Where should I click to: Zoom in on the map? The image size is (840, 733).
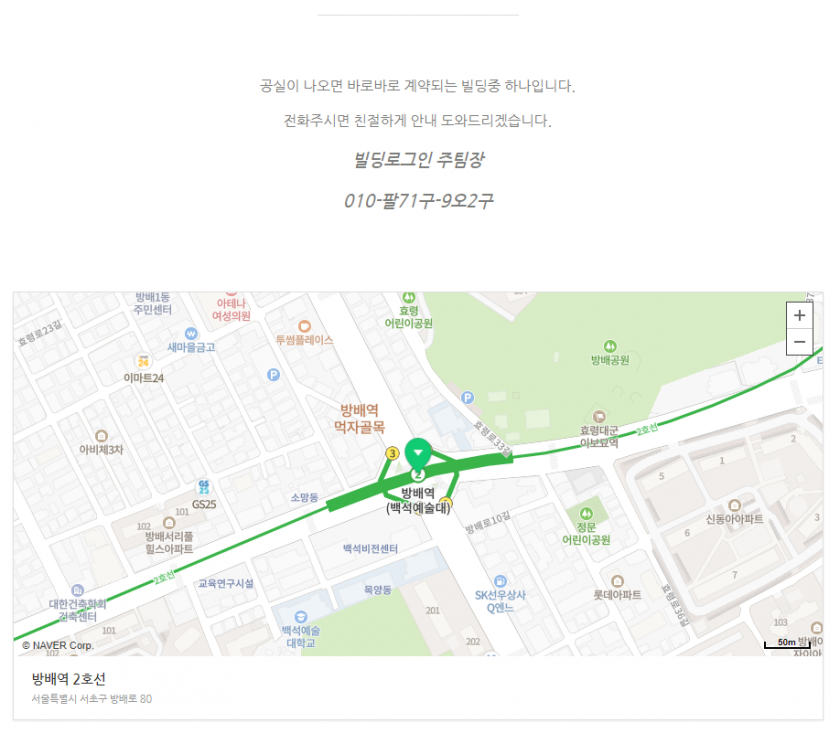pyautogui.click(x=799, y=315)
